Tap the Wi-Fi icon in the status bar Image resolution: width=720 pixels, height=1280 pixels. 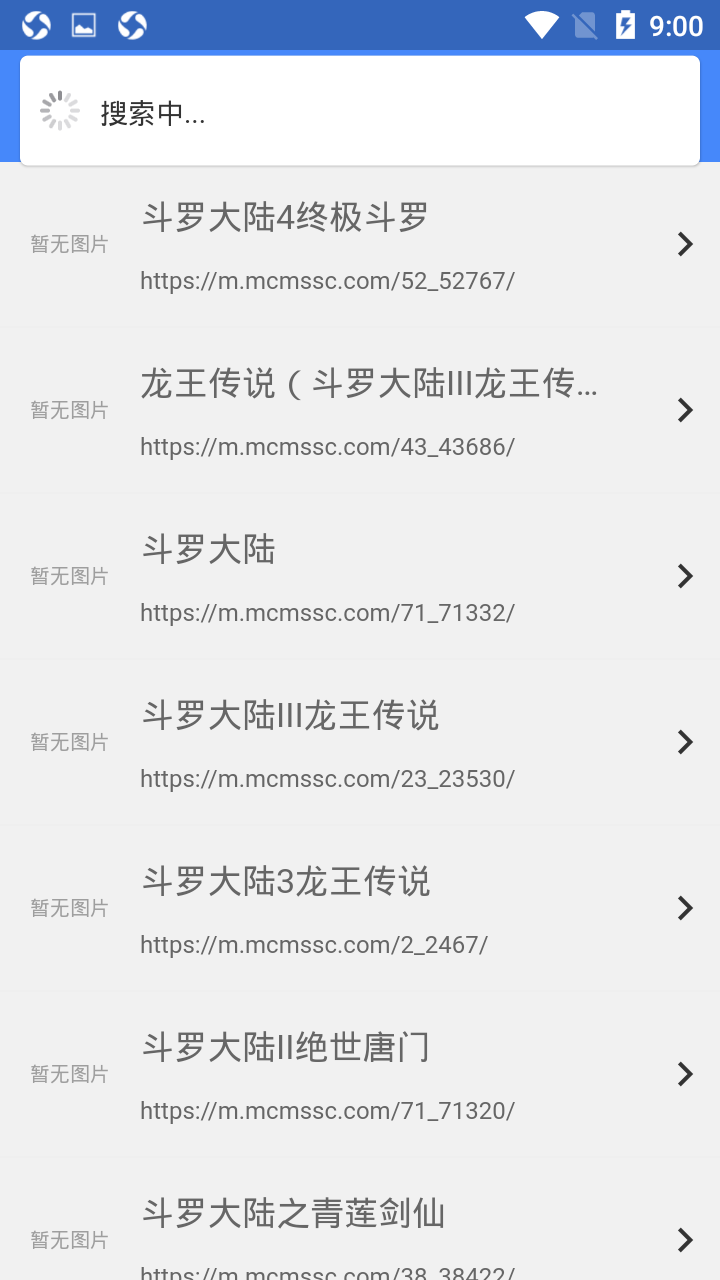[x=541, y=25]
